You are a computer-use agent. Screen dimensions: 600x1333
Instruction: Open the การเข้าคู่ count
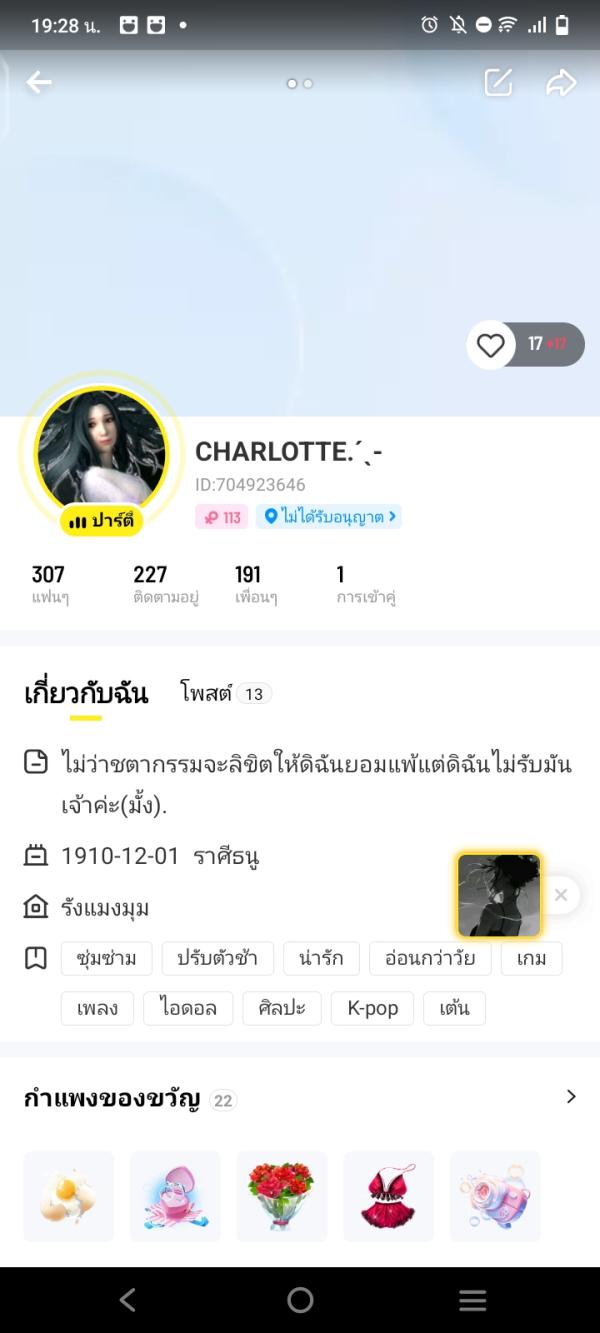click(365, 584)
